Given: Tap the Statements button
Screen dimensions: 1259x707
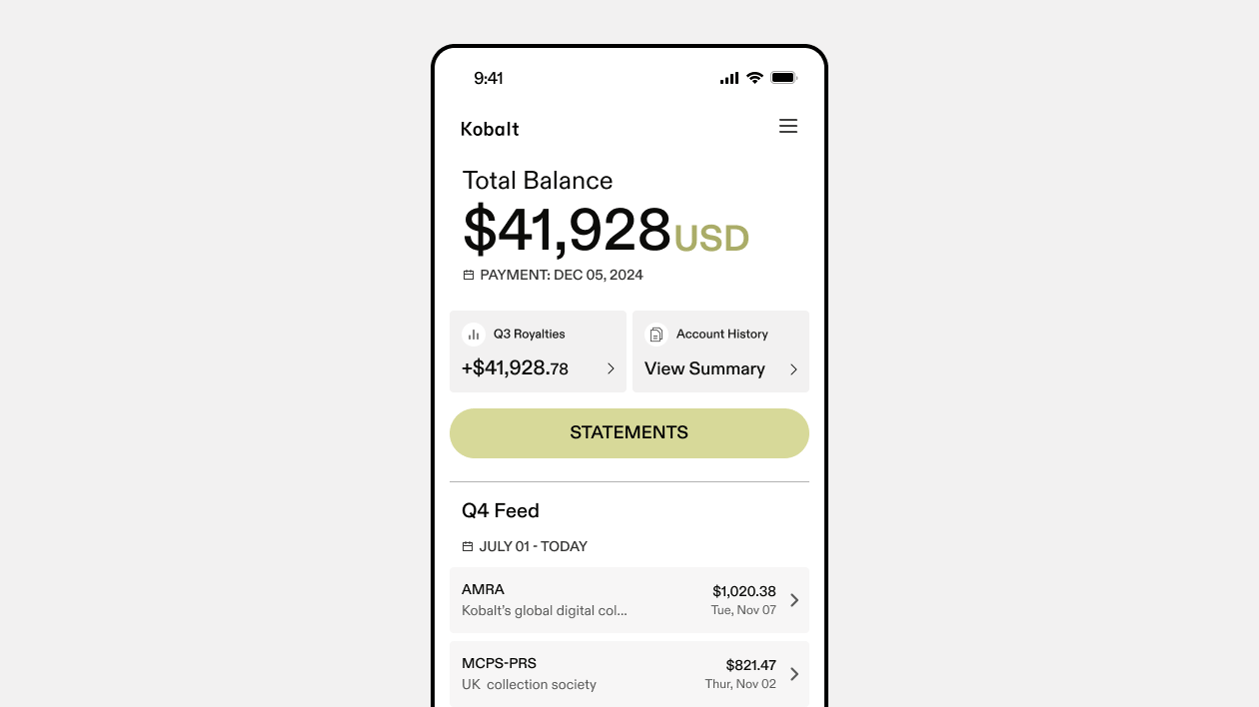Looking at the screenshot, I should (629, 433).
